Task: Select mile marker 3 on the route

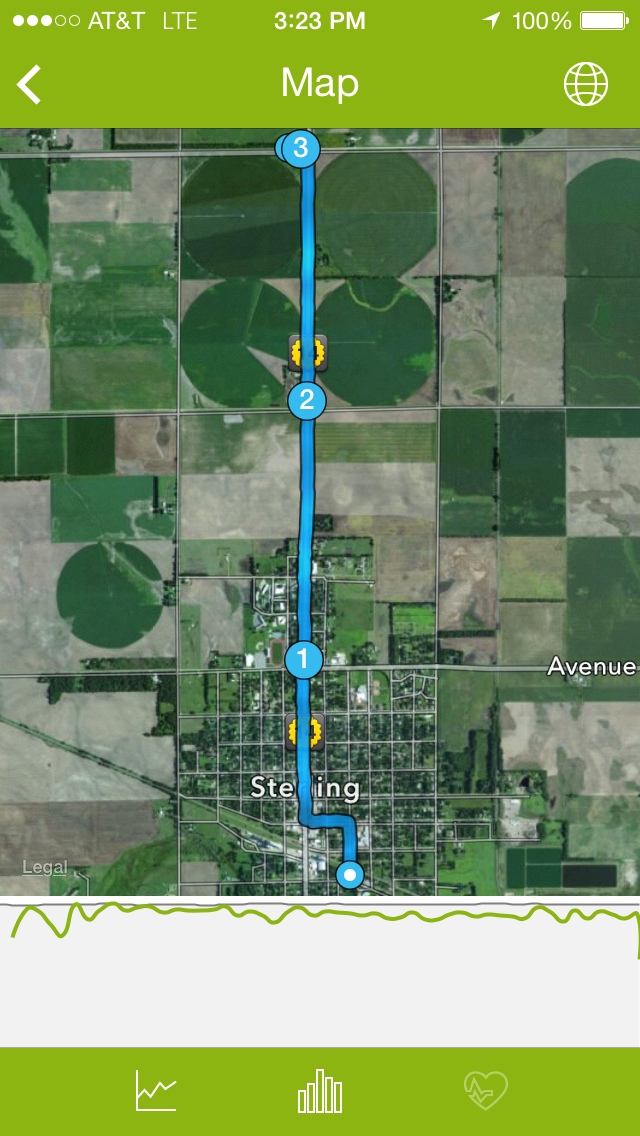Action: click(300, 149)
